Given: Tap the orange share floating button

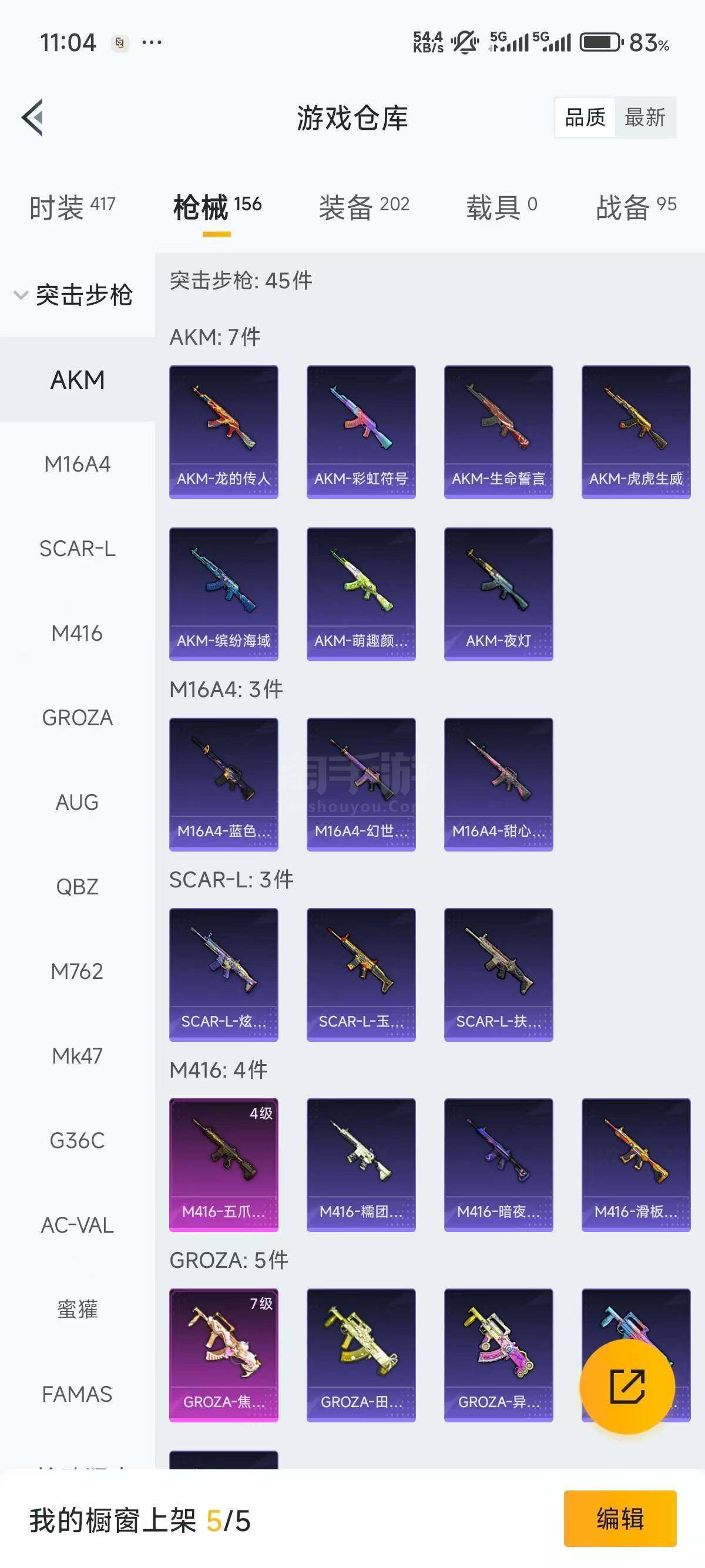Looking at the screenshot, I should point(627,1387).
